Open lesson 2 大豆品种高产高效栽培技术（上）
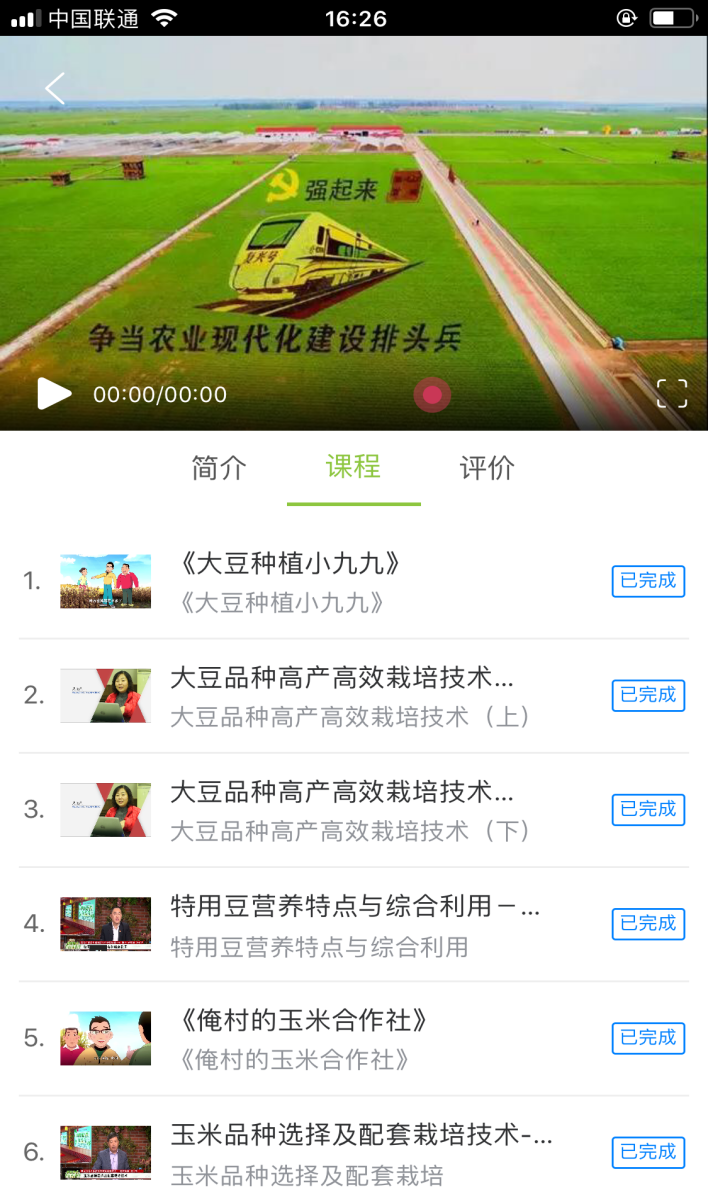 [x=340, y=695]
